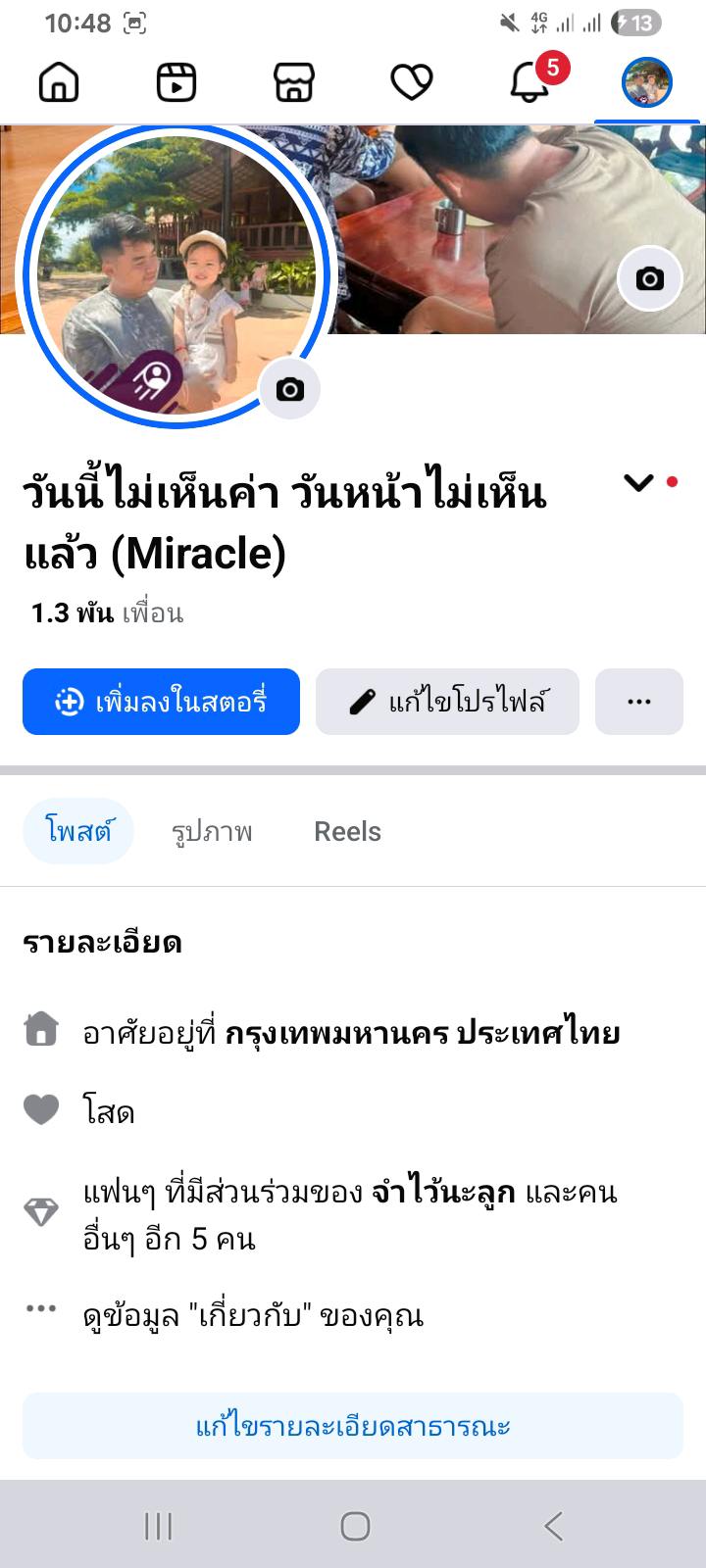Open the video reels tab
Image resolution: width=706 pixels, height=1568 pixels.
[176, 82]
